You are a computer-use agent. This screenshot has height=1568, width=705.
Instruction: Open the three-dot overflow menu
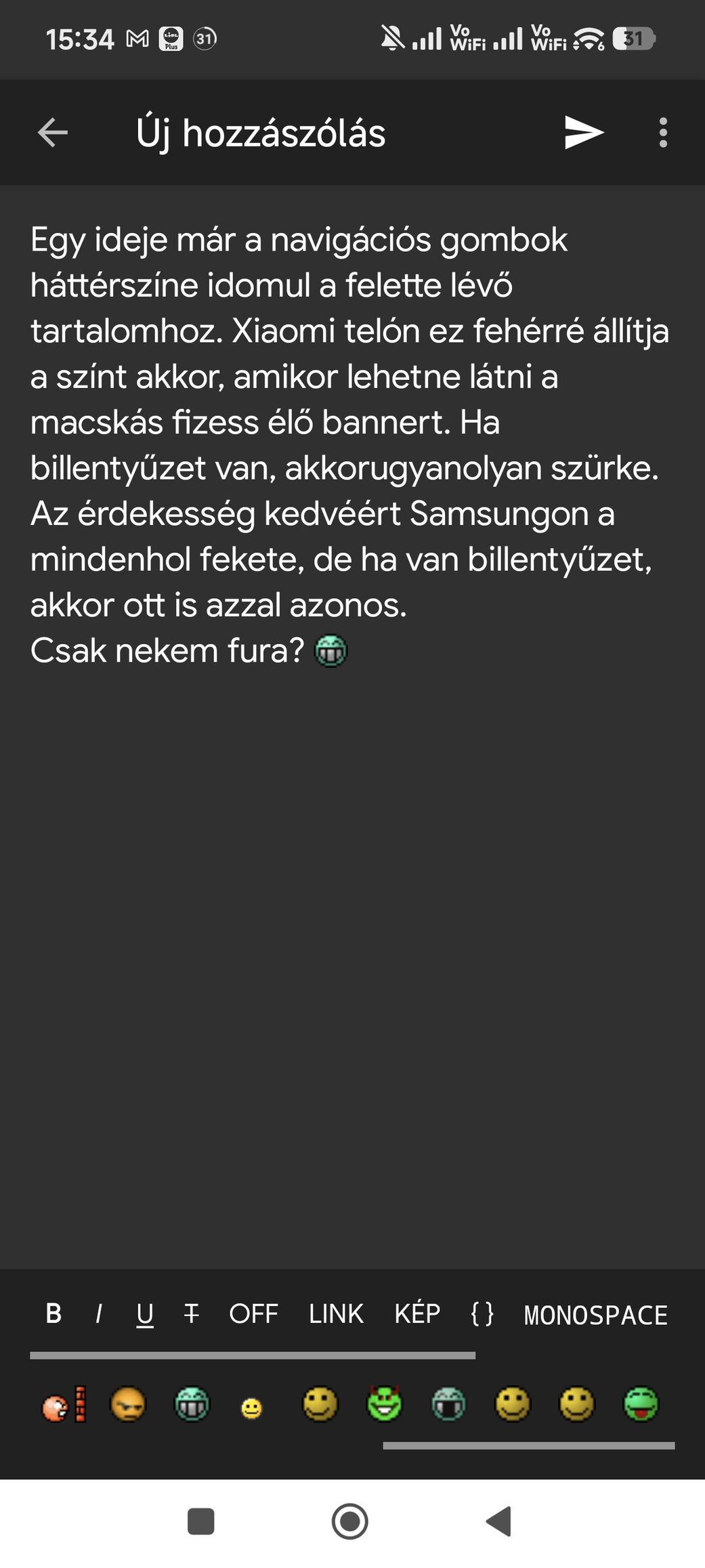[x=663, y=132]
